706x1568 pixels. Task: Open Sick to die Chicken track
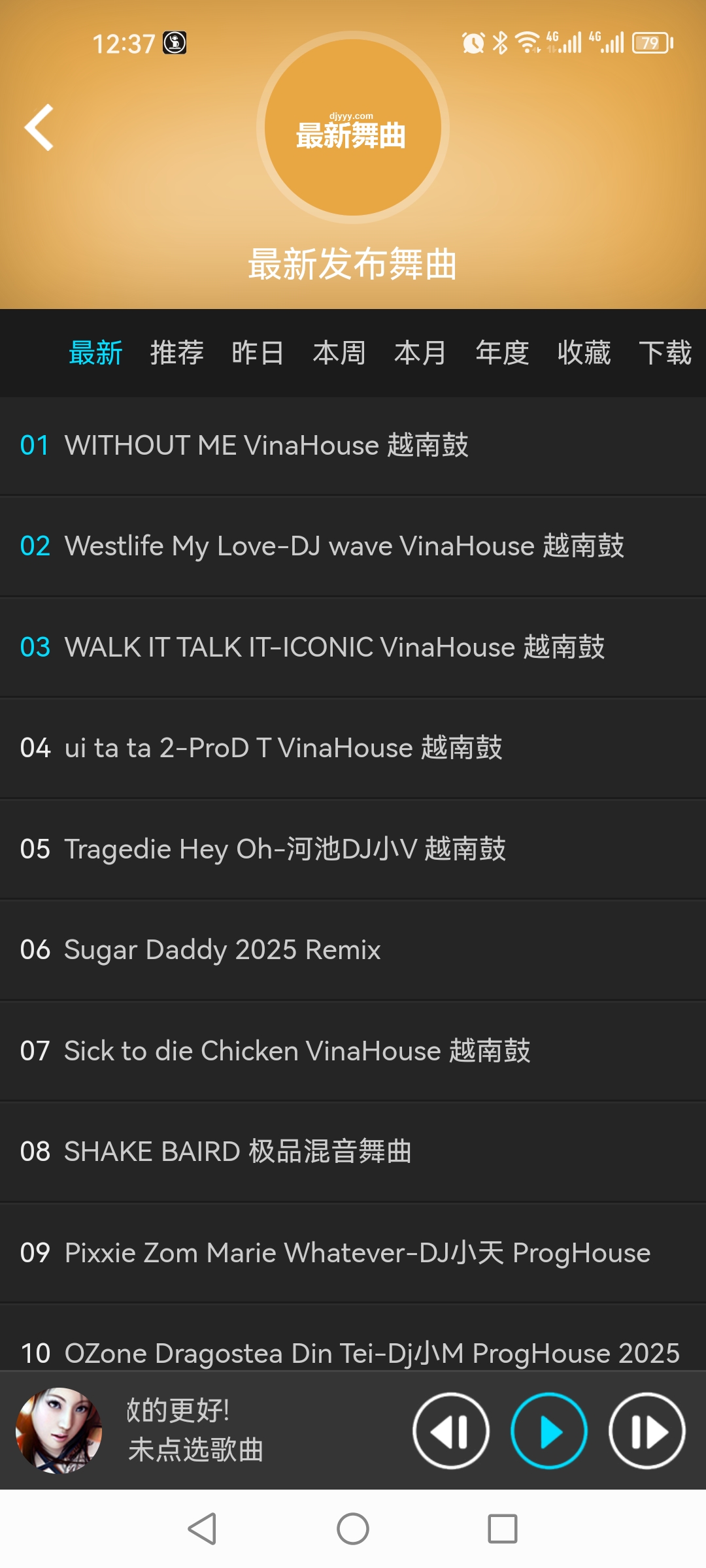[x=297, y=1051]
